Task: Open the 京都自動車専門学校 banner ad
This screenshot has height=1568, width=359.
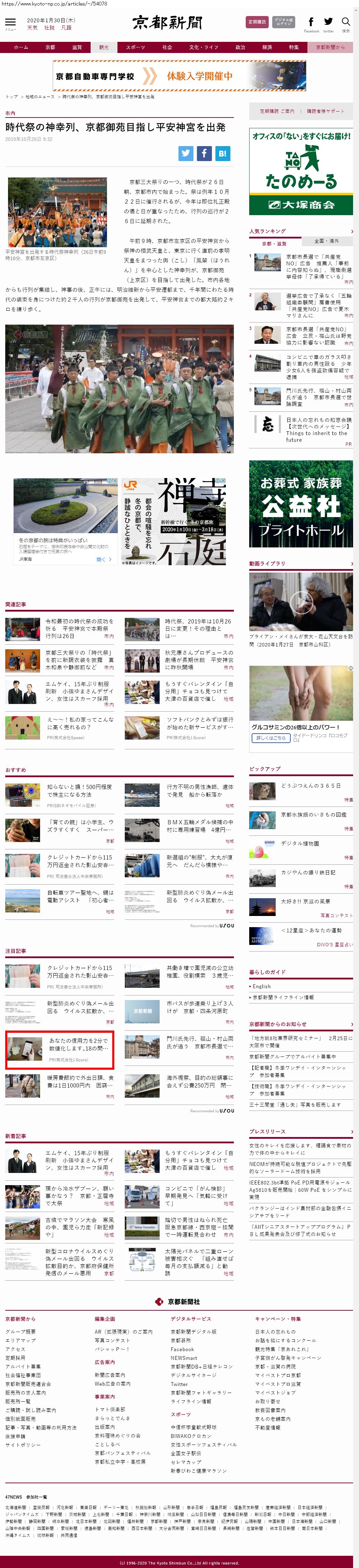Action: (179, 76)
